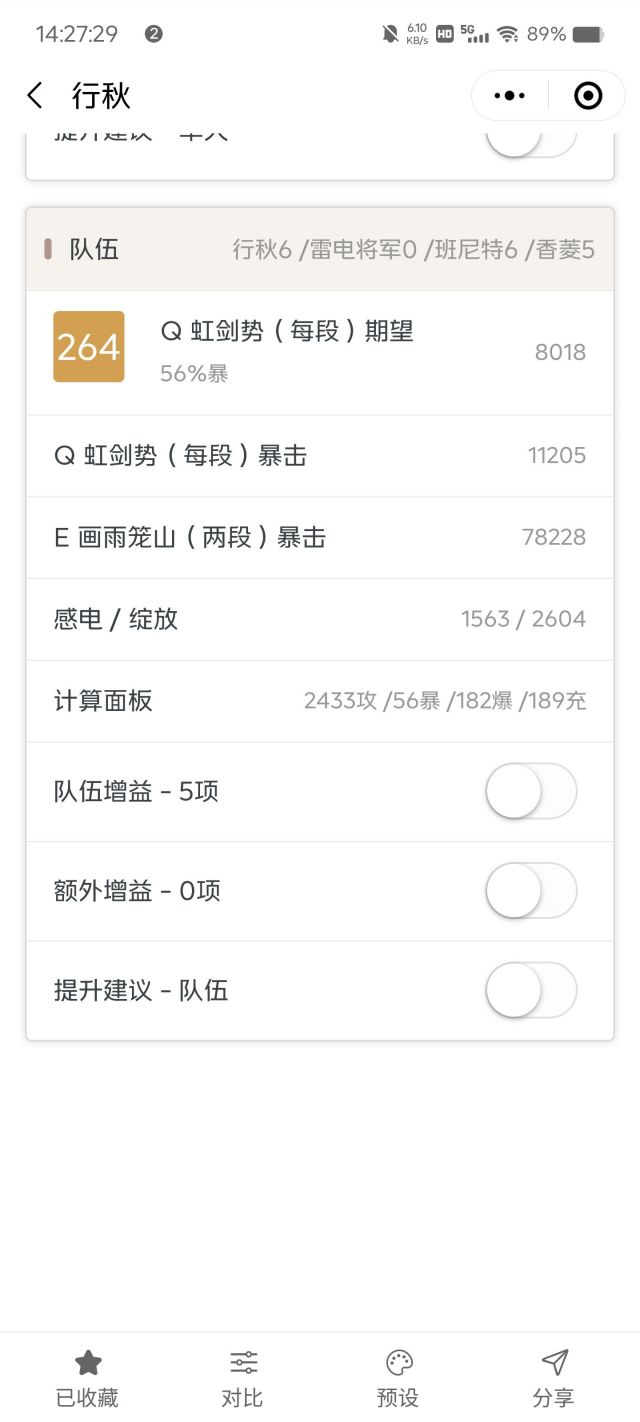Screen dimensions: 640x1422
Task: Go back from the 行秋 page
Action: [x=35, y=96]
